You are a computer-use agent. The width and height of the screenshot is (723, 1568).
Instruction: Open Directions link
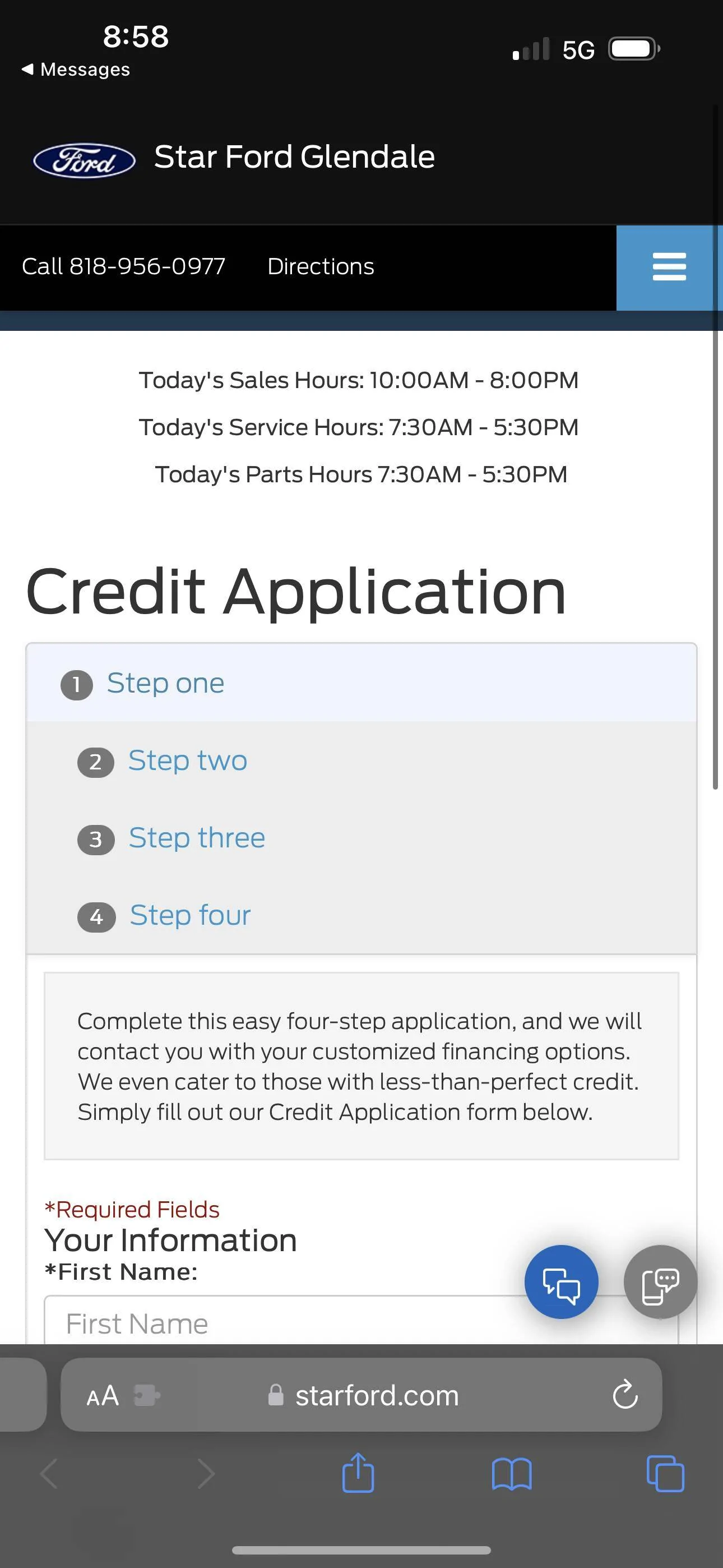tap(321, 266)
